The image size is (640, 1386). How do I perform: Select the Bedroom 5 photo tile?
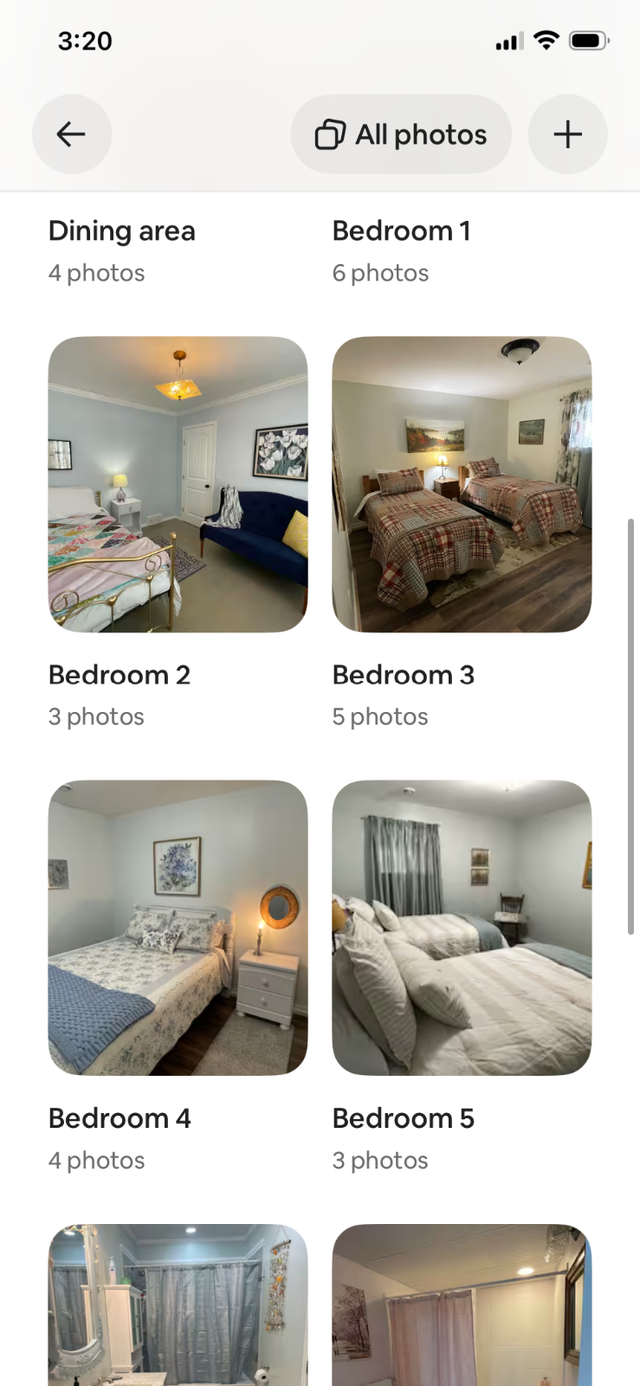(x=461, y=927)
